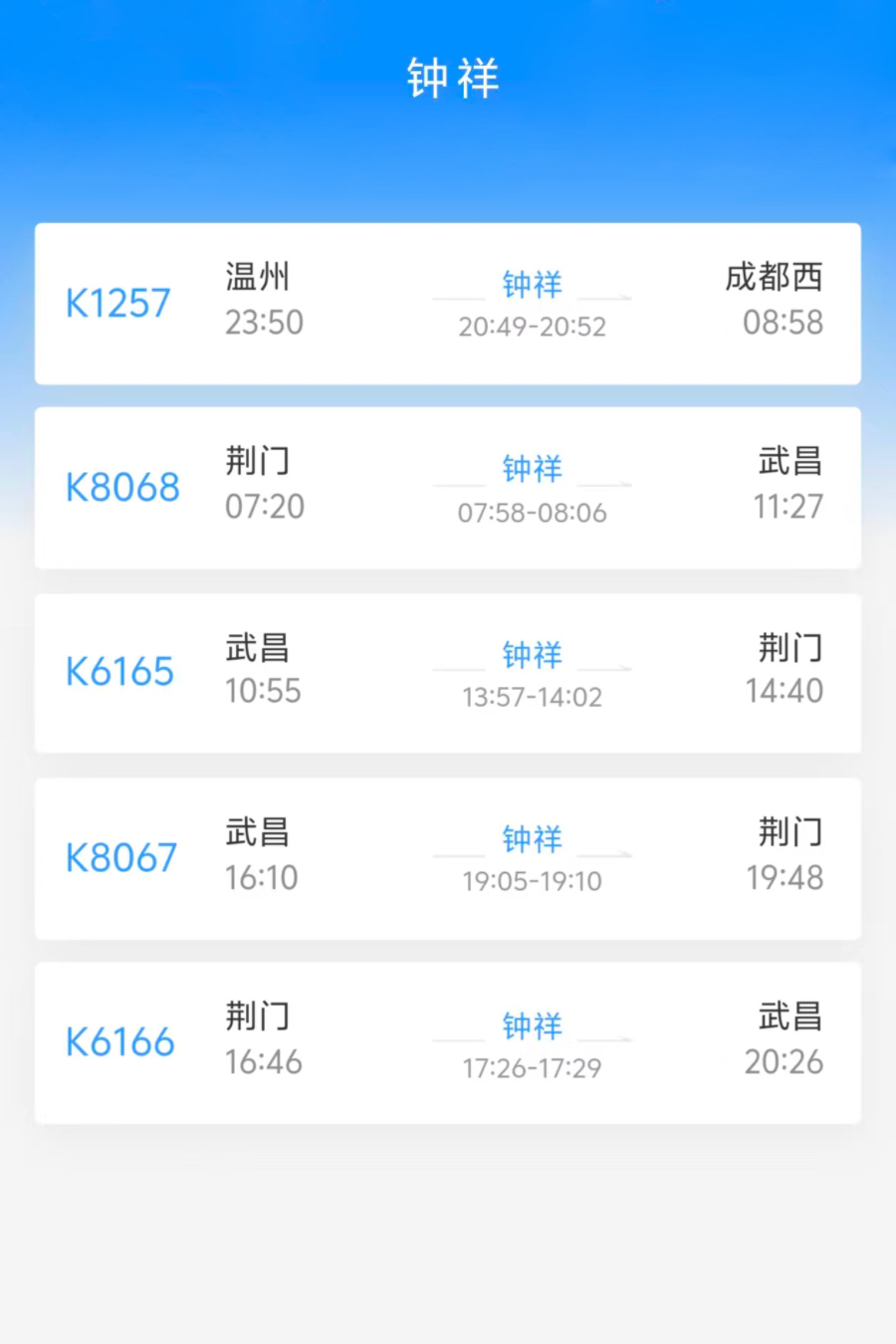
Task: Open train K1257 from 温州 to 成都西
Action: pyautogui.click(x=448, y=304)
